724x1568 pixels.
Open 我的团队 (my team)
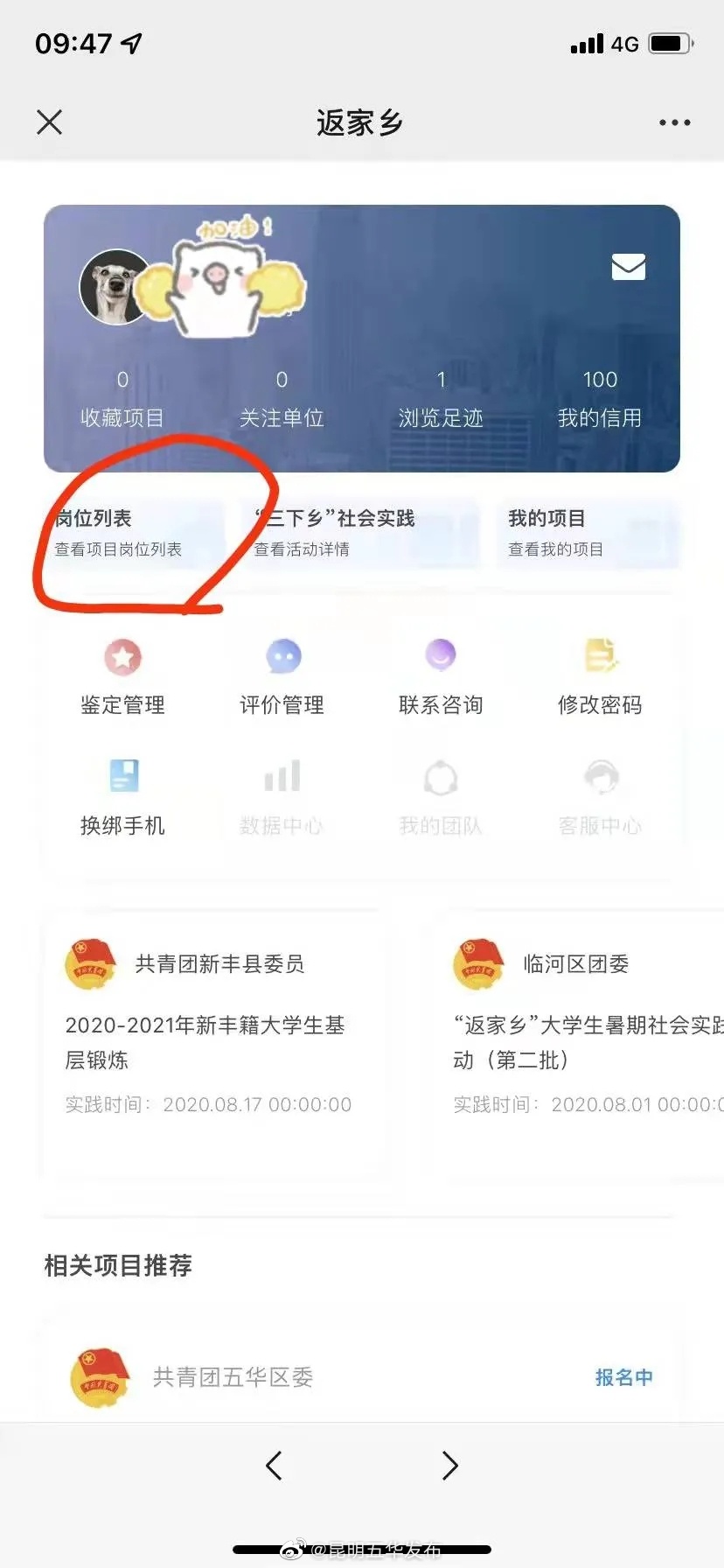(440, 792)
